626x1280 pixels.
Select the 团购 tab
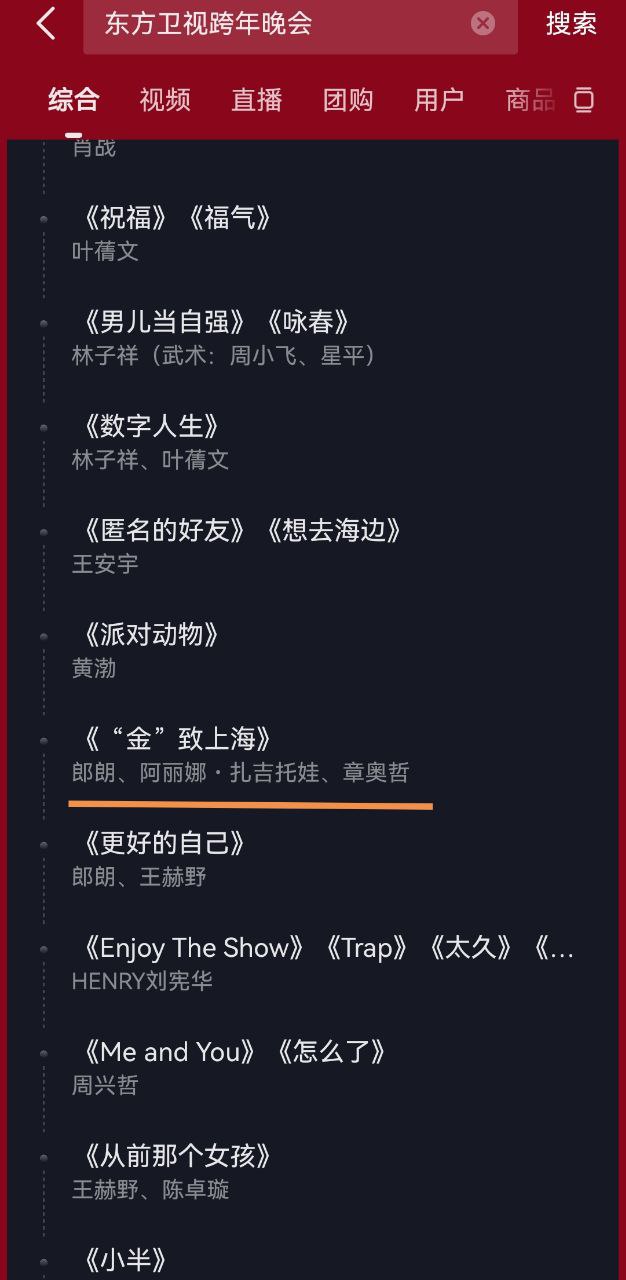(x=348, y=100)
